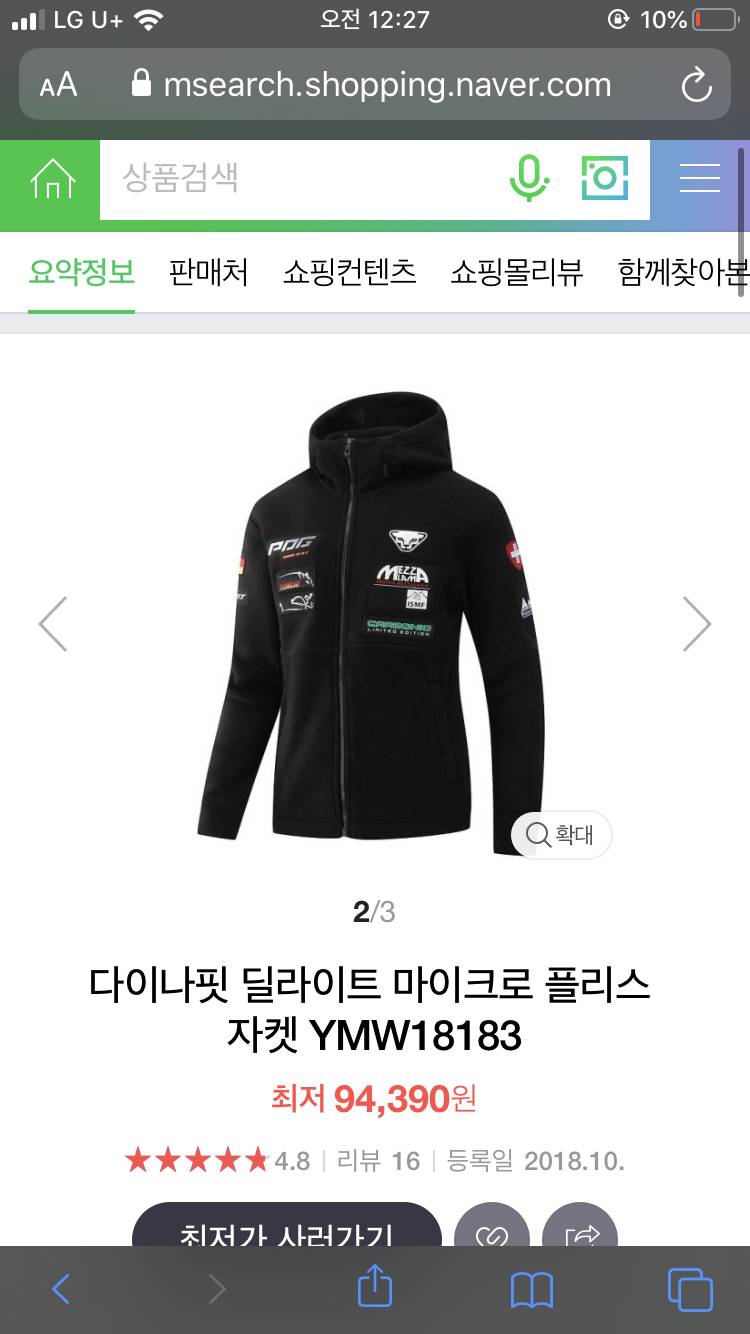Tap 확대 to enlarge the jacket photo
Viewport: 750px width, 1334px height.
pyautogui.click(x=560, y=835)
